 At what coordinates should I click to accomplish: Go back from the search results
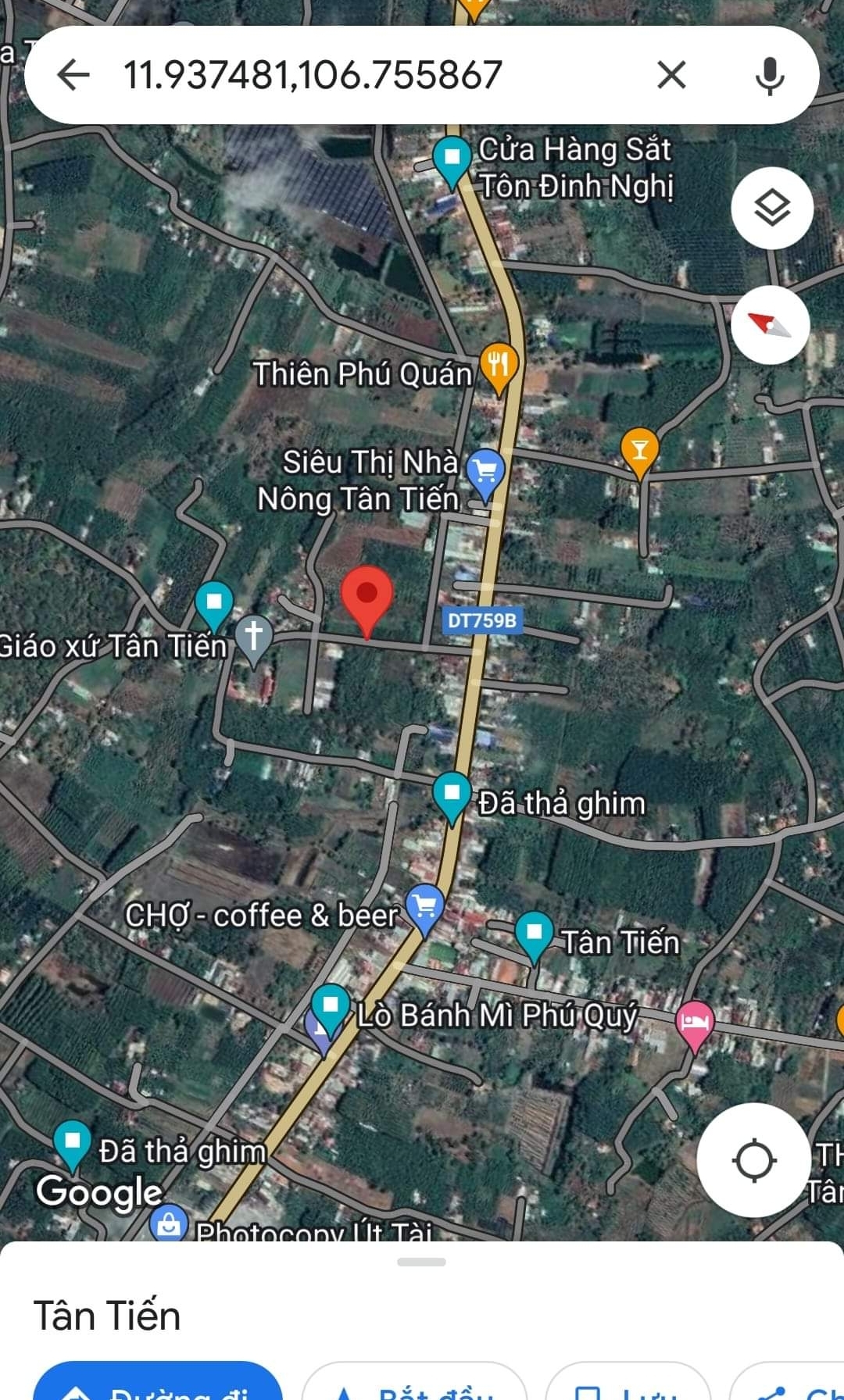point(73,76)
